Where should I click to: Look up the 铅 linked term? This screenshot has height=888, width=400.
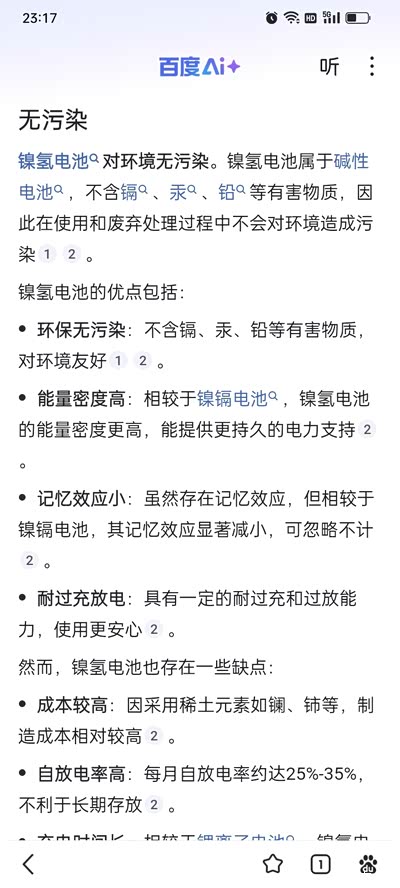click(x=231, y=193)
